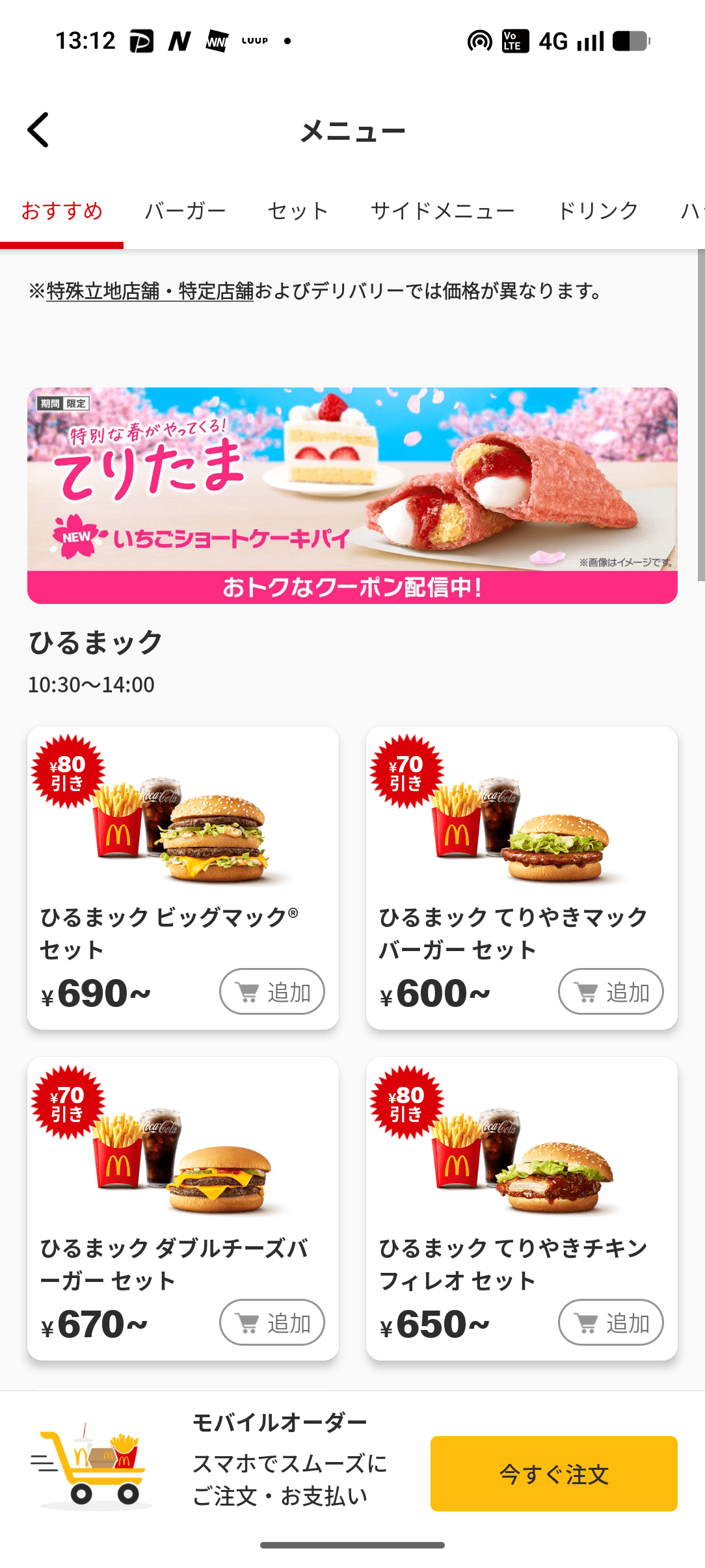Open the サイドメニュー tab

(x=442, y=211)
